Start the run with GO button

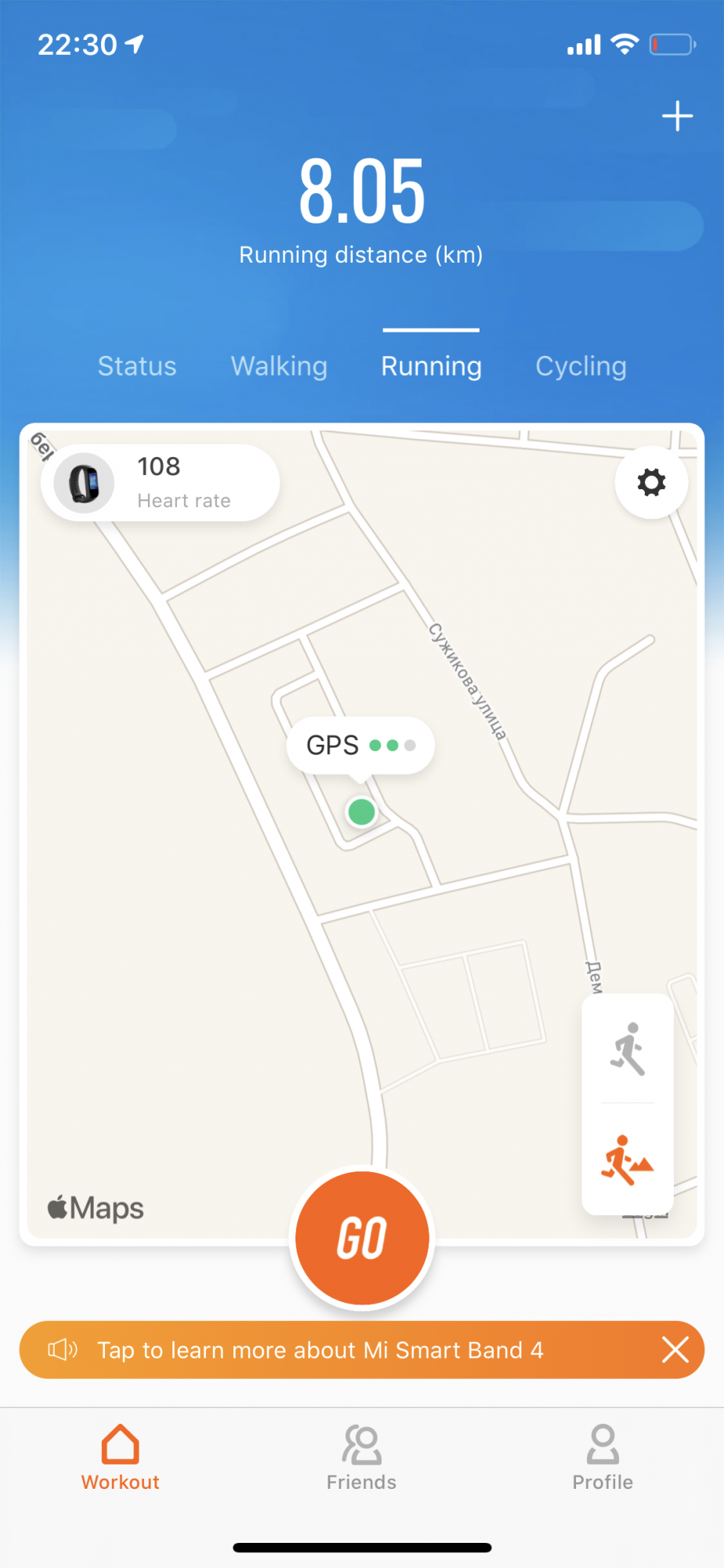[362, 1238]
